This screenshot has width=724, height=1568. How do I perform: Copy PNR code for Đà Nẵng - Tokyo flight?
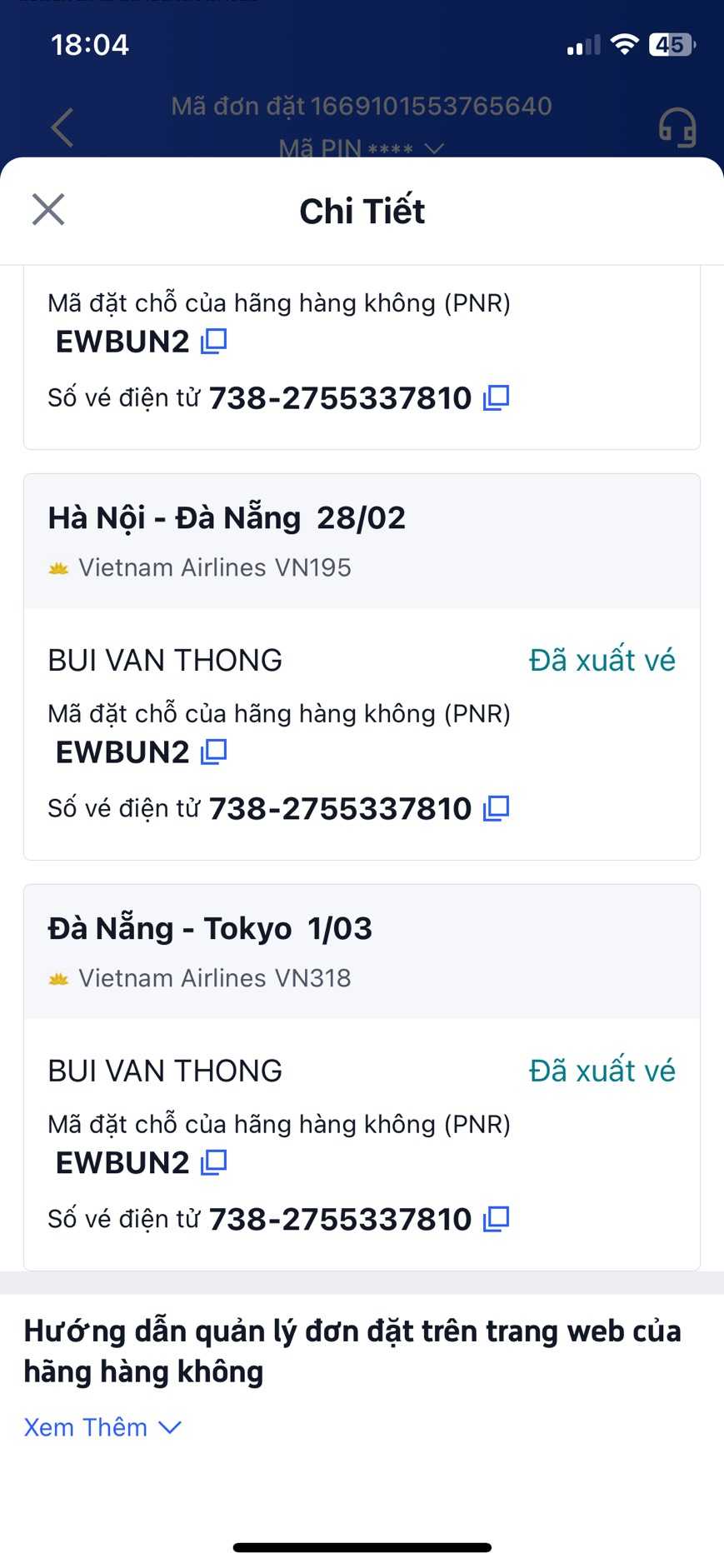click(x=214, y=1162)
